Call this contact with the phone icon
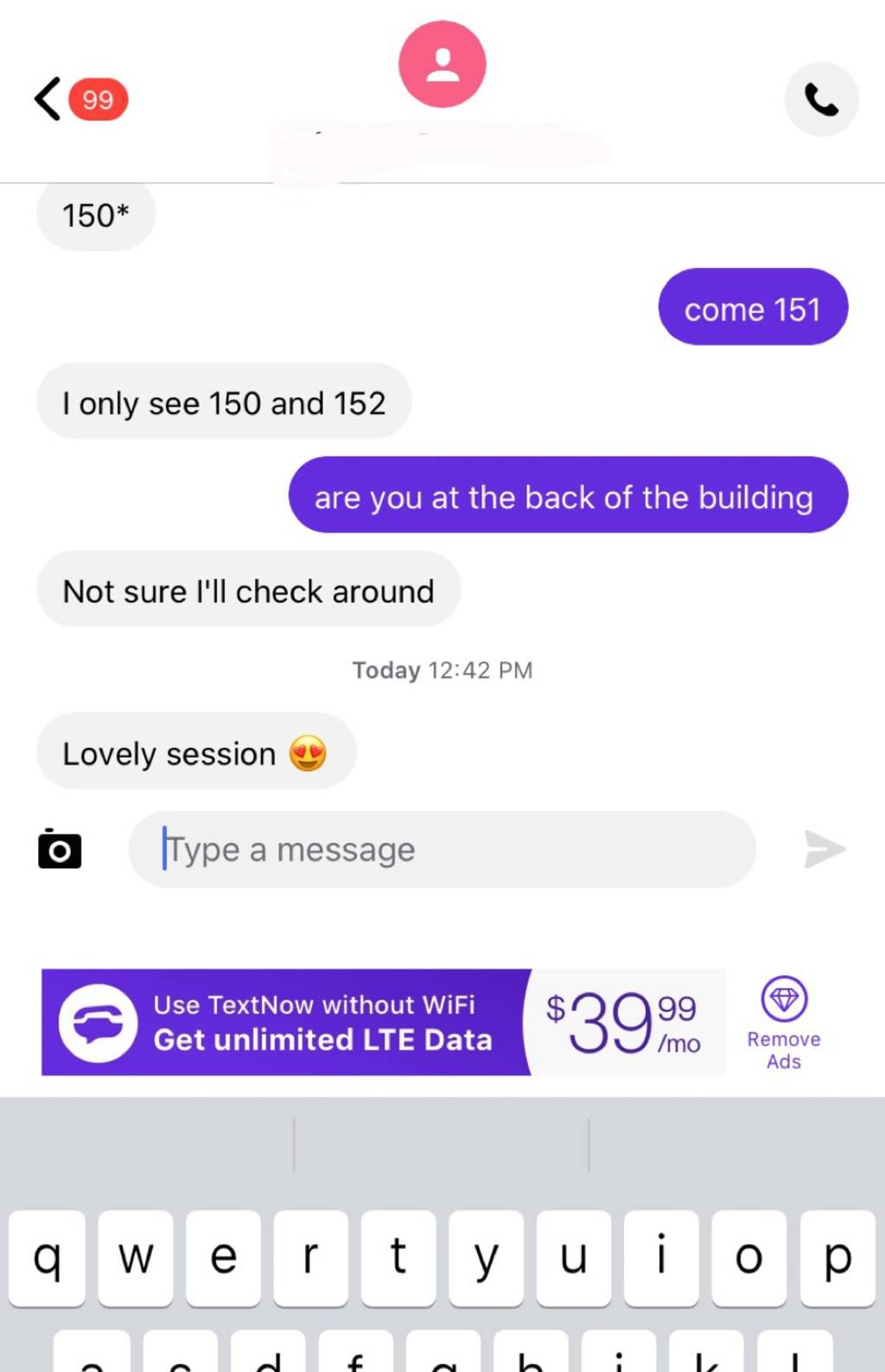Screen dimensions: 885x1372 [821, 99]
